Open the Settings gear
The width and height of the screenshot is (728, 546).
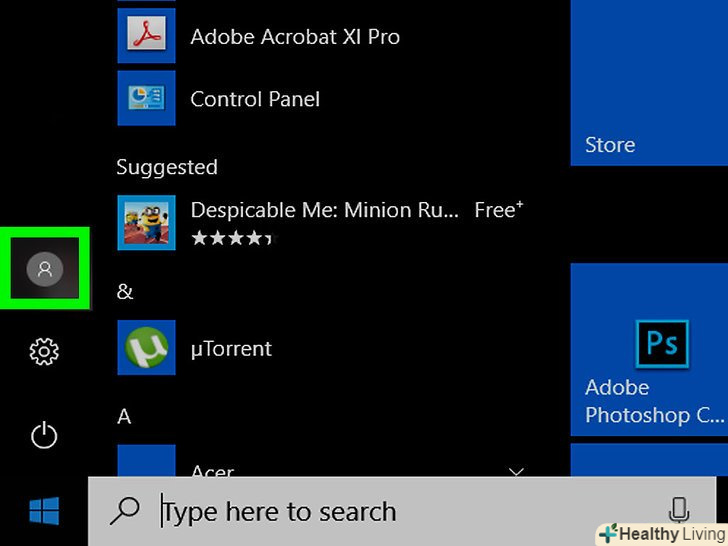(44, 351)
